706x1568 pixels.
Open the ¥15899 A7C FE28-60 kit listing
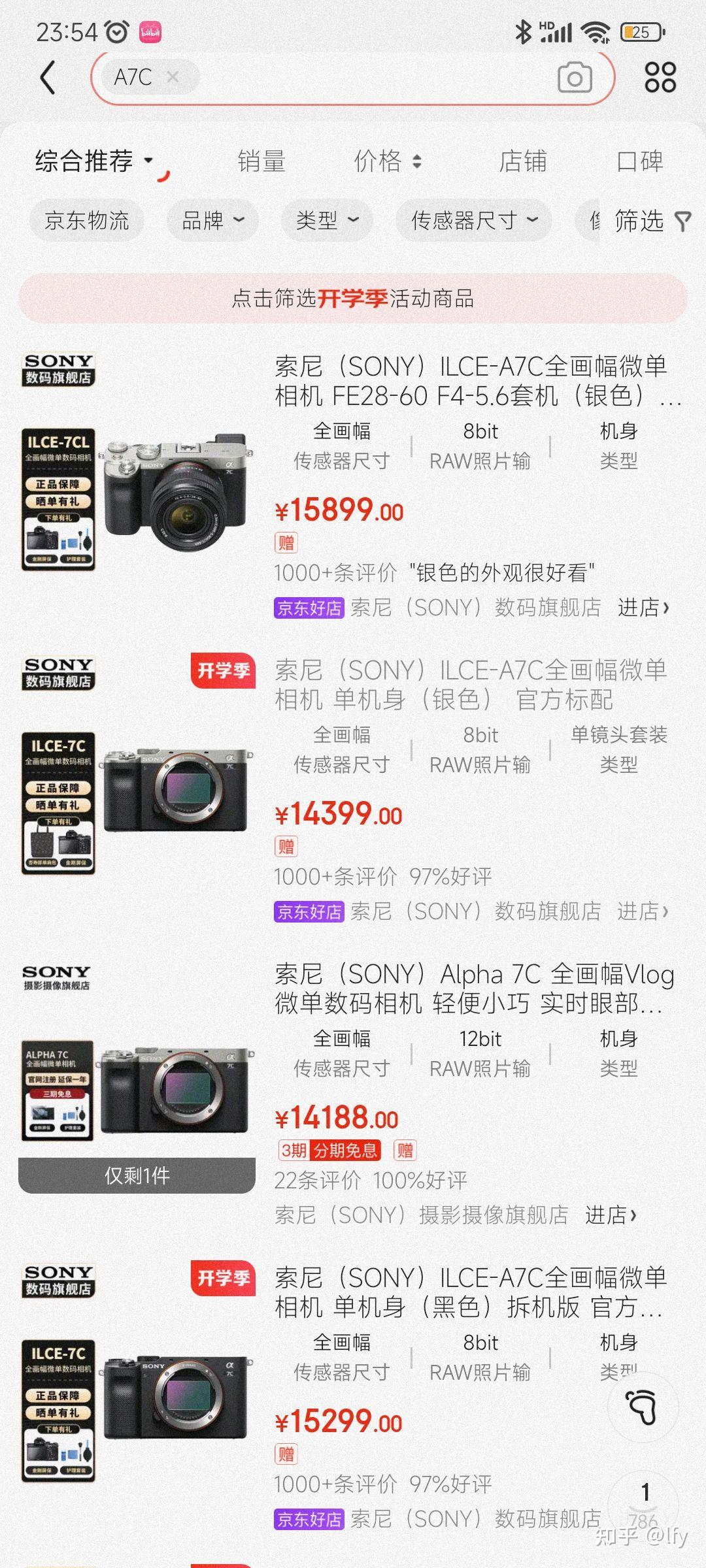click(471, 380)
